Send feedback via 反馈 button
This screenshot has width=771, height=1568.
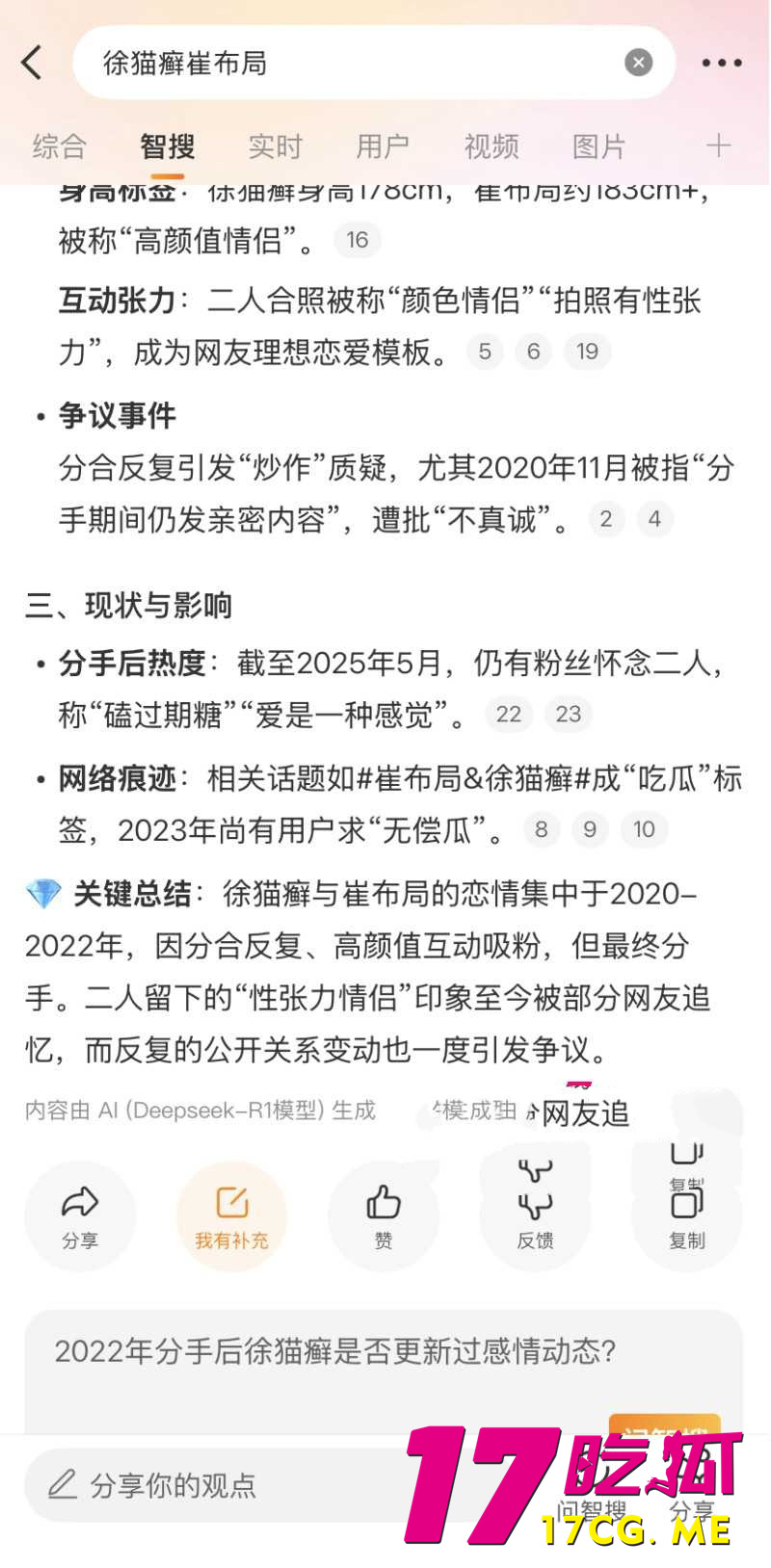coord(535,1215)
